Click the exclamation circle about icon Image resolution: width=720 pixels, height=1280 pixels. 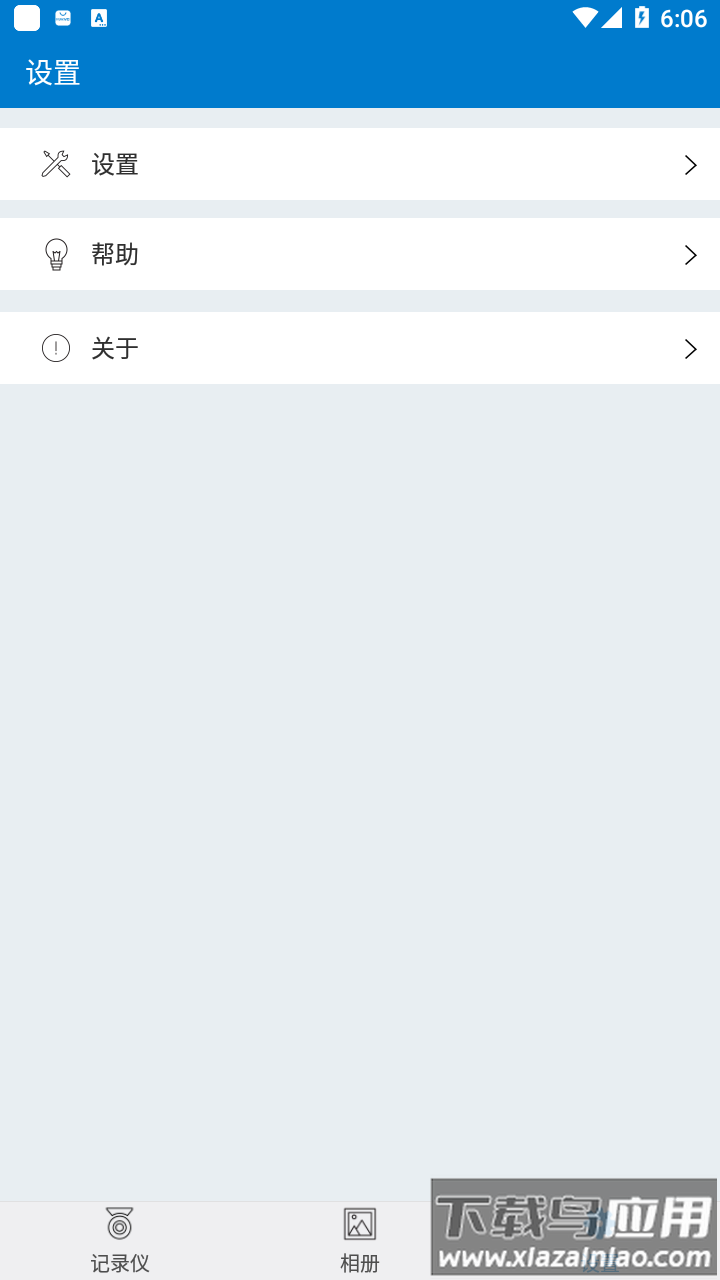pyautogui.click(x=55, y=348)
